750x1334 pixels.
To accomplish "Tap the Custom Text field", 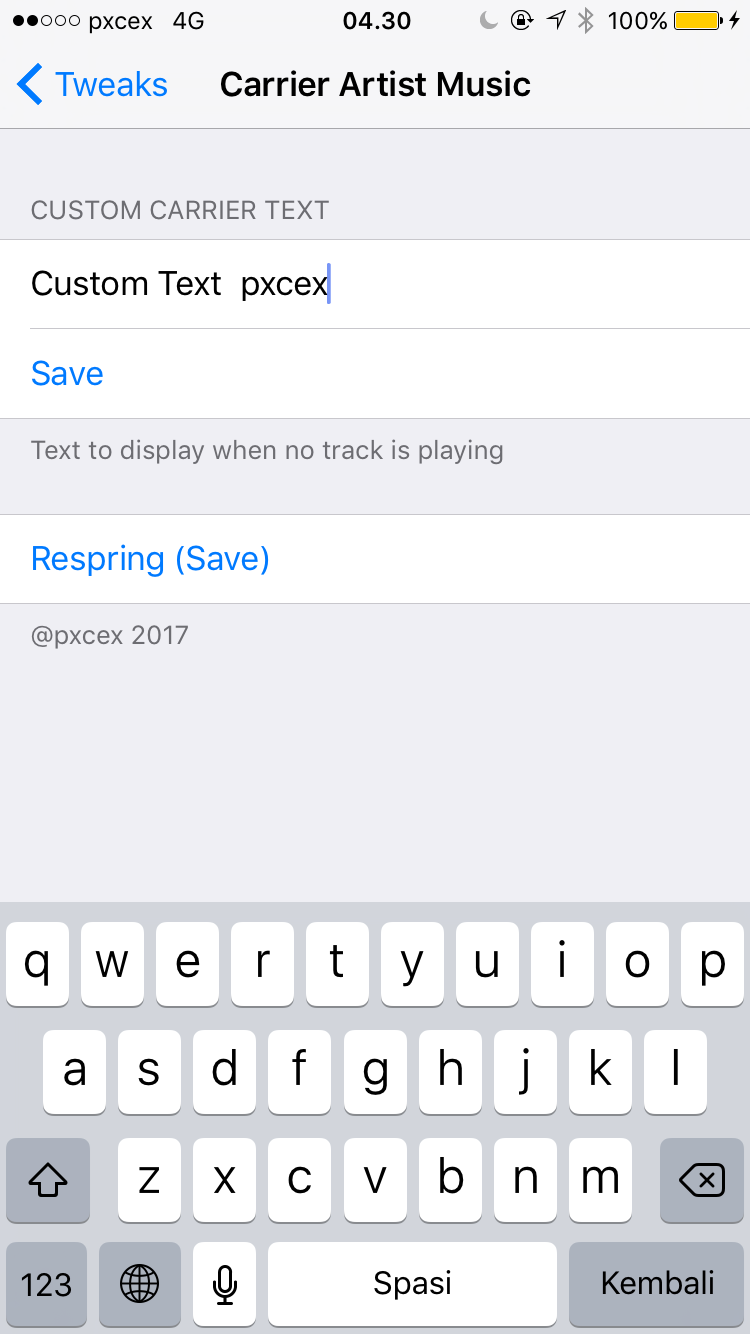I will pyautogui.click(x=375, y=284).
